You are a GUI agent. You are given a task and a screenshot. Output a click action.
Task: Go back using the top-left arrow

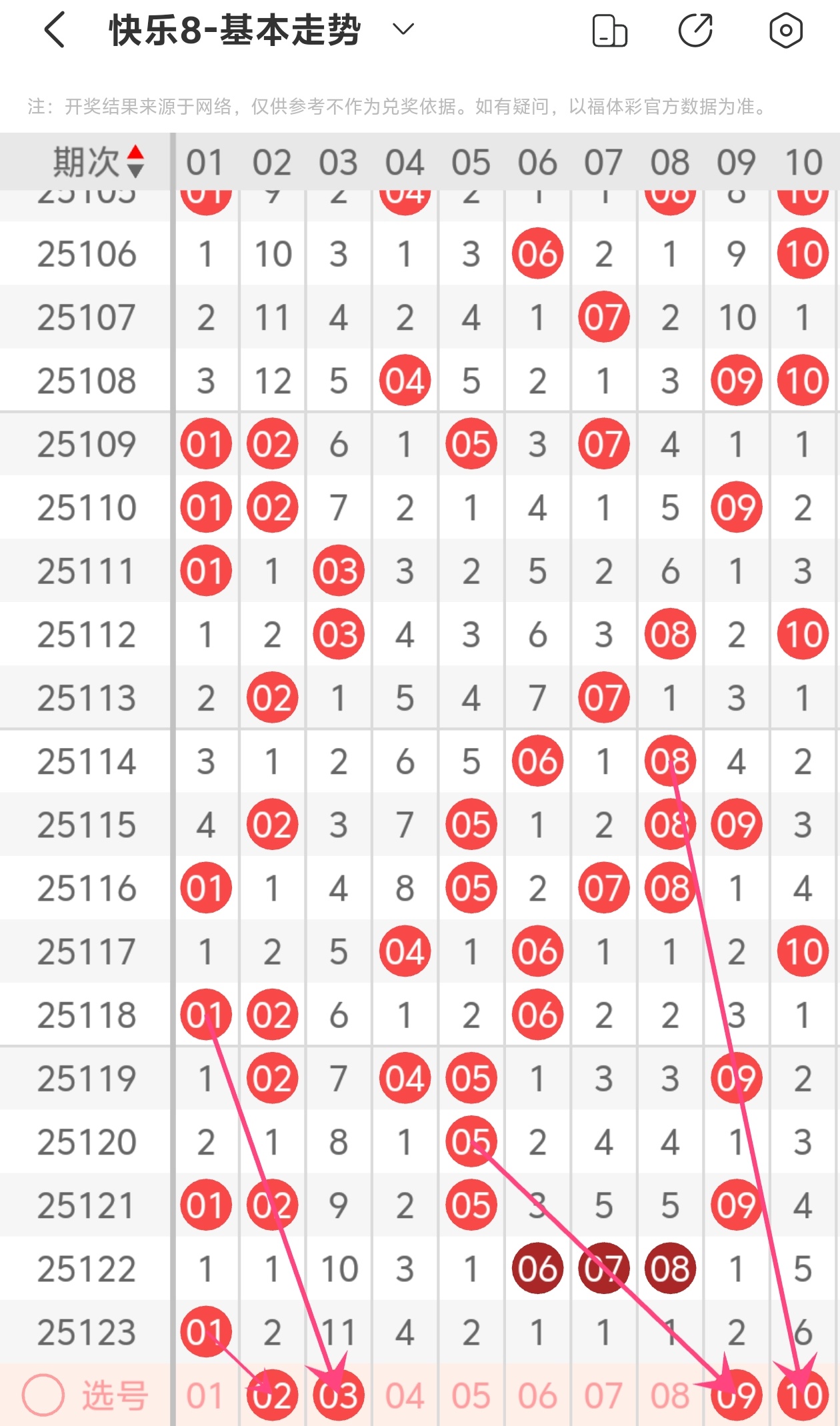click(55, 30)
